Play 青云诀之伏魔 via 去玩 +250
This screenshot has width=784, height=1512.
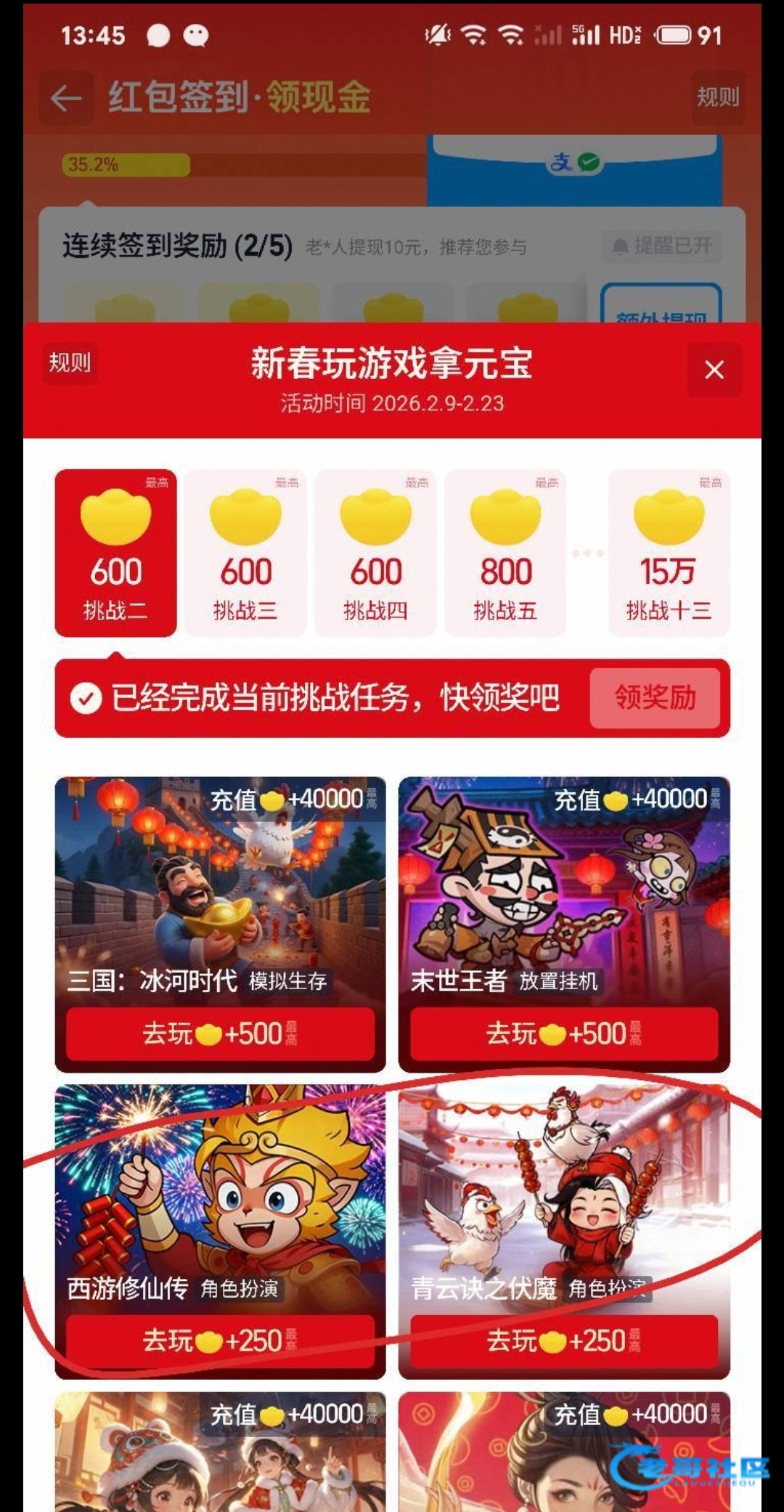click(564, 1341)
